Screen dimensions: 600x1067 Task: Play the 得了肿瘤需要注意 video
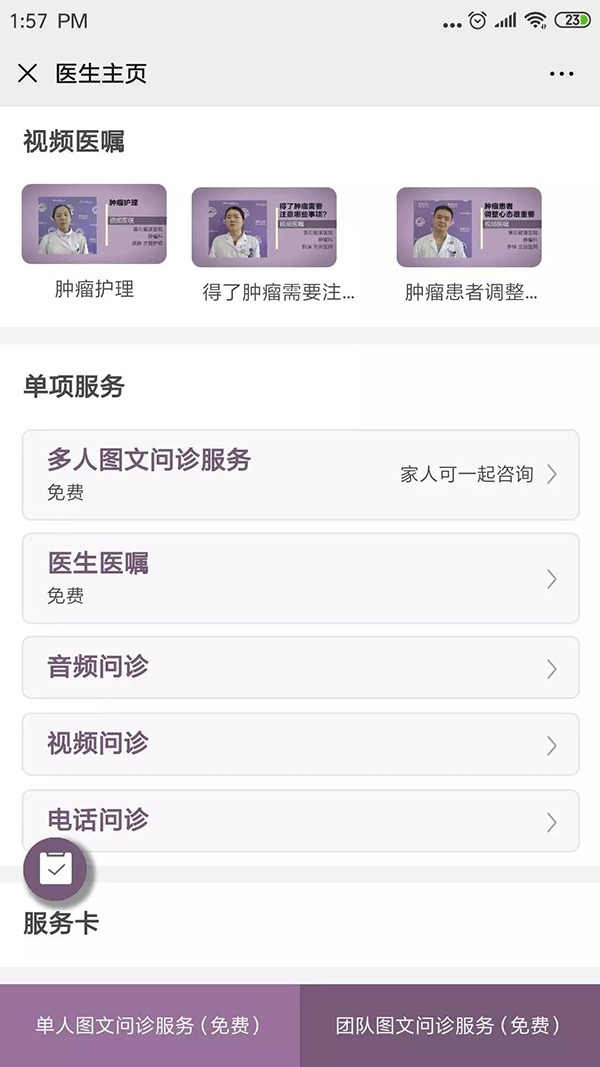(264, 227)
